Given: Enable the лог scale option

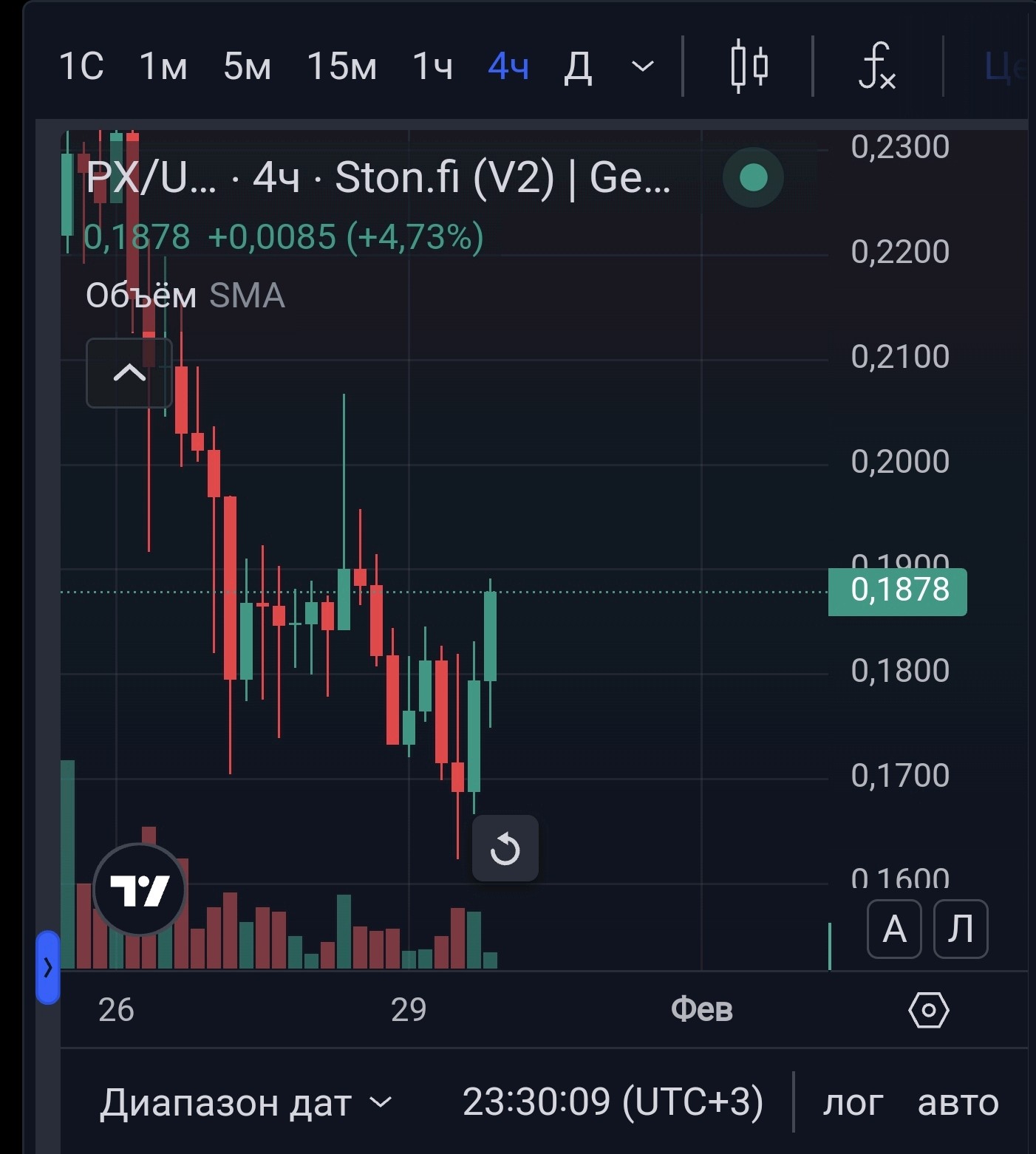Looking at the screenshot, I should (853, 1103).
